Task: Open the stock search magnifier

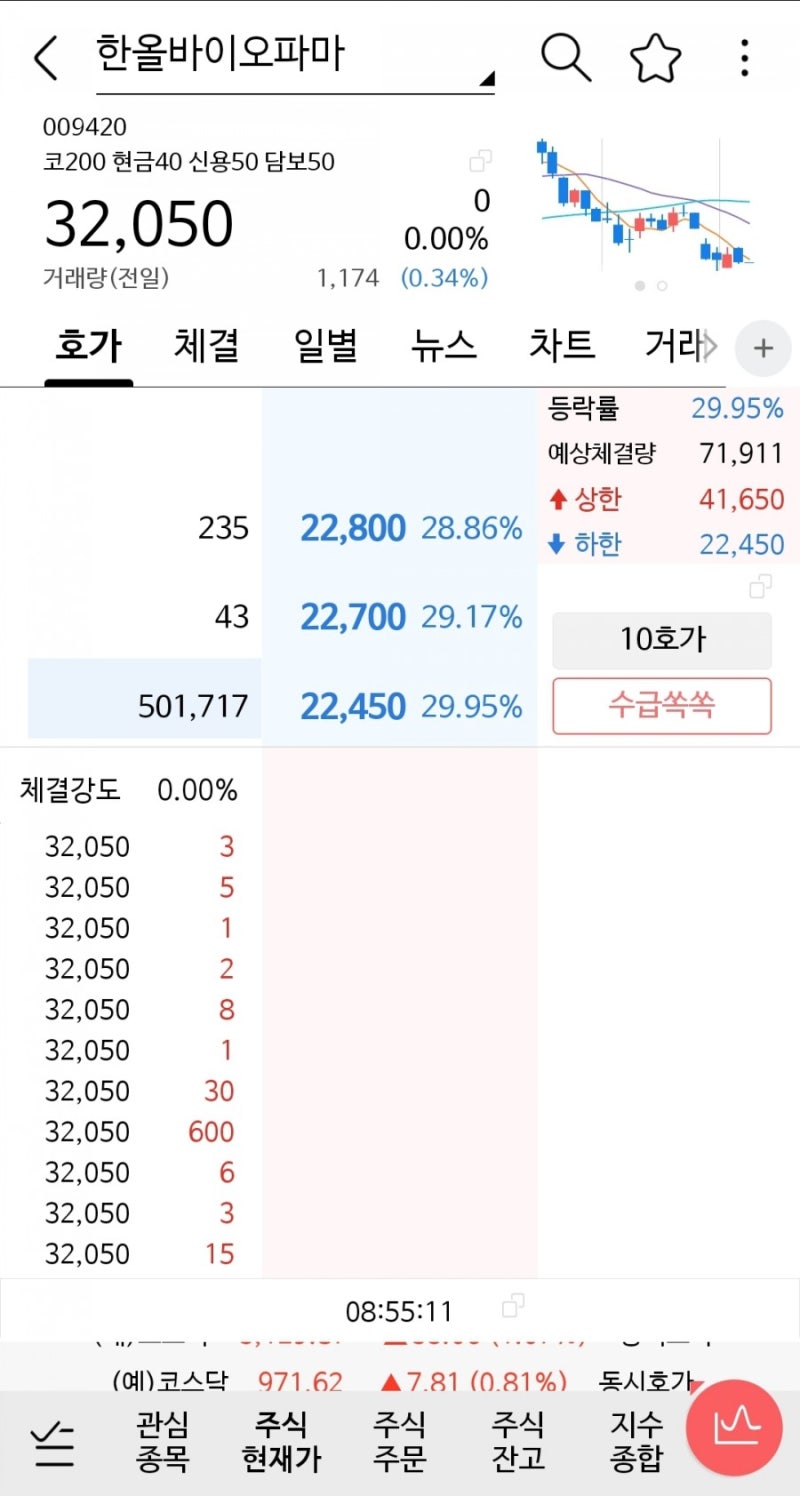Action: tap(565, 57)
